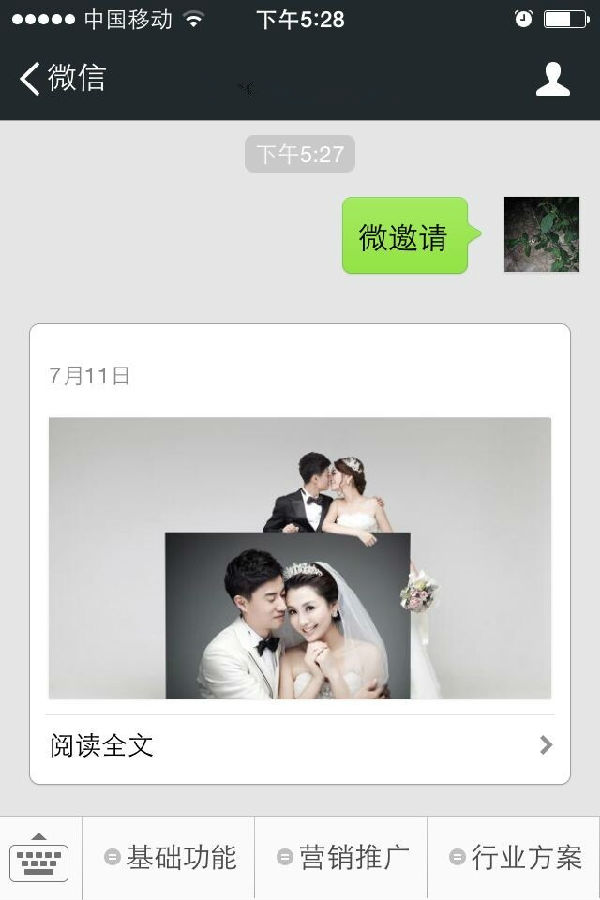Open the account profile icon

click(x=552, y=79)
